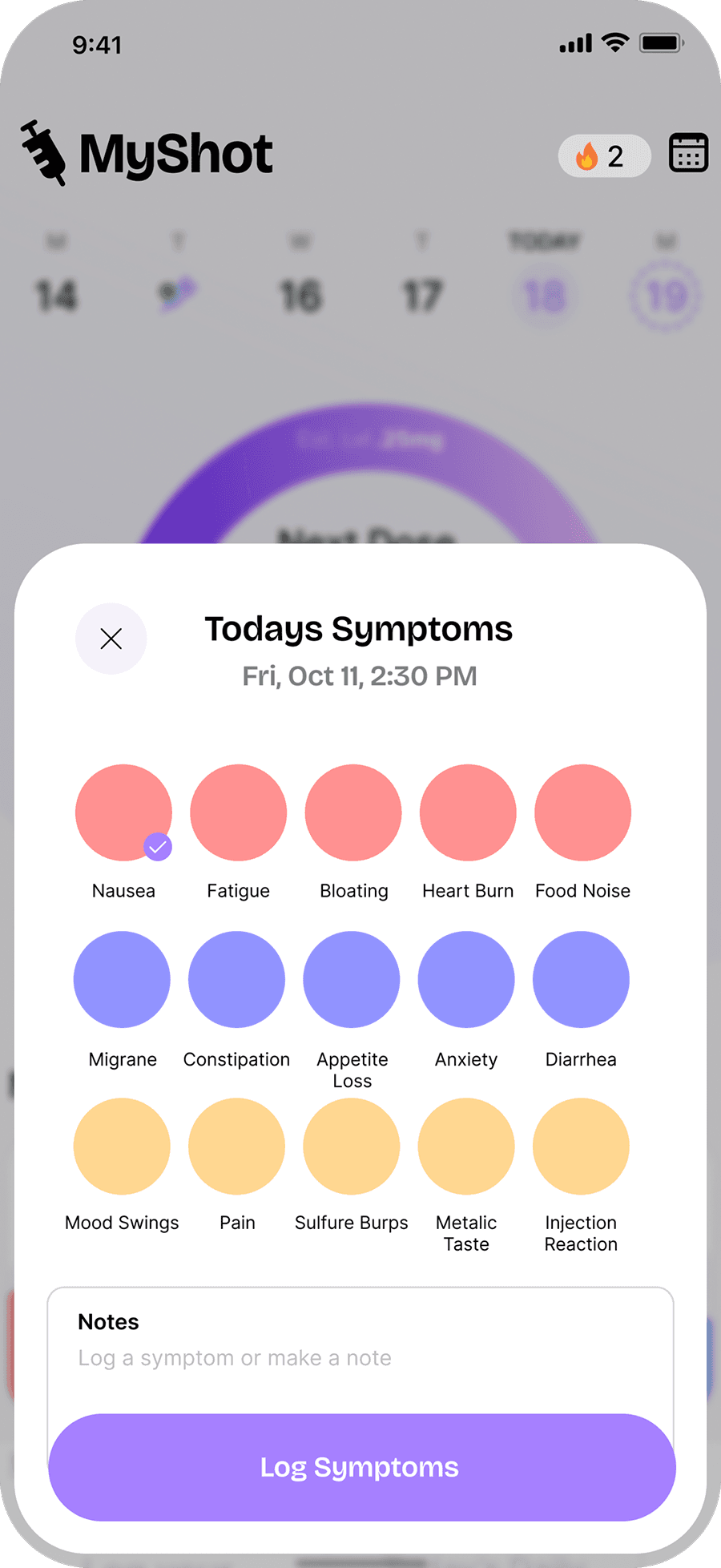The width and height of the screenshot is (721, 1568).
Task: Toggle the Food Noise symptom
Action: pos(582,812)
